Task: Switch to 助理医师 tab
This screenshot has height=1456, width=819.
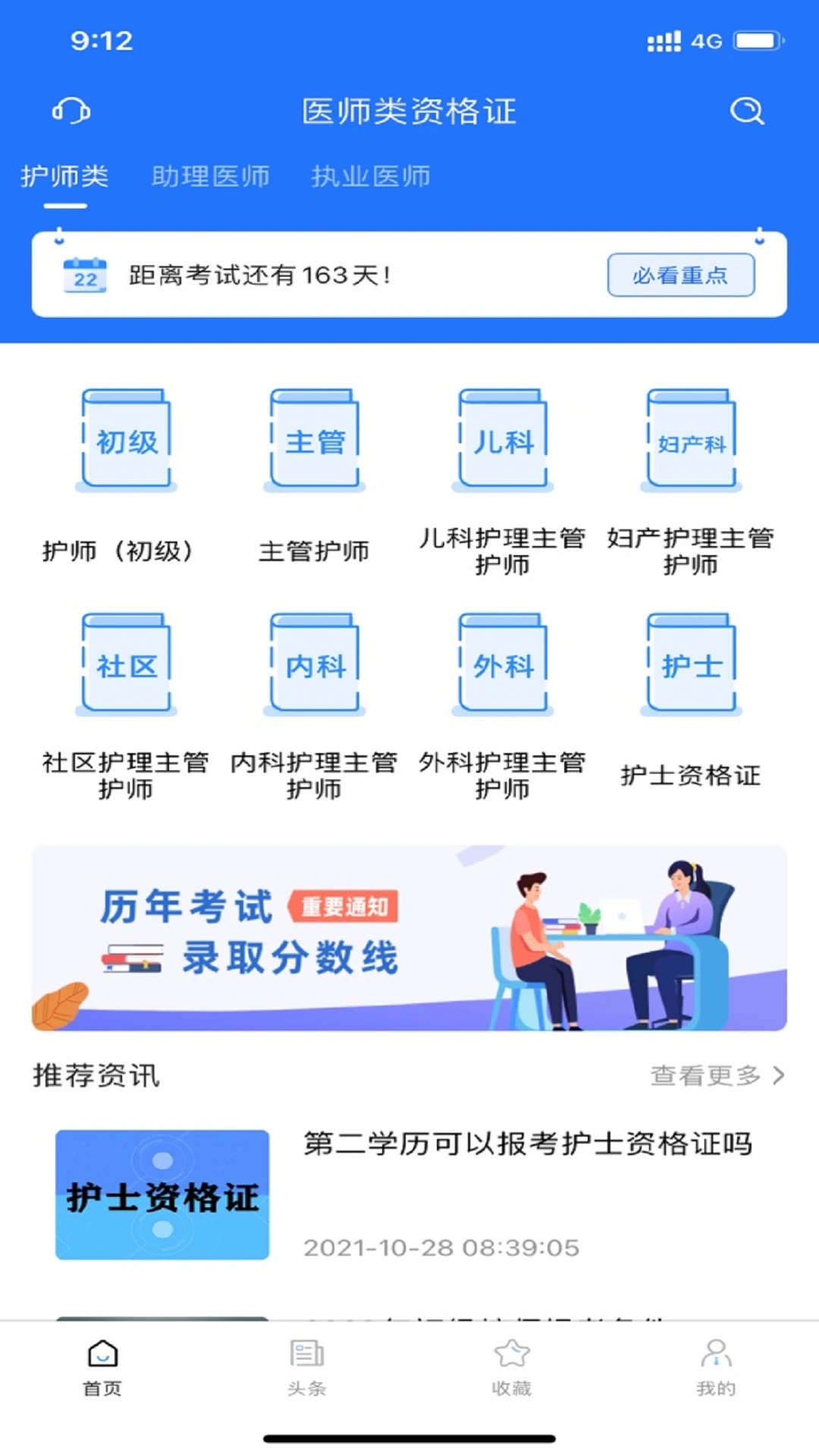Action: (210, 177)
